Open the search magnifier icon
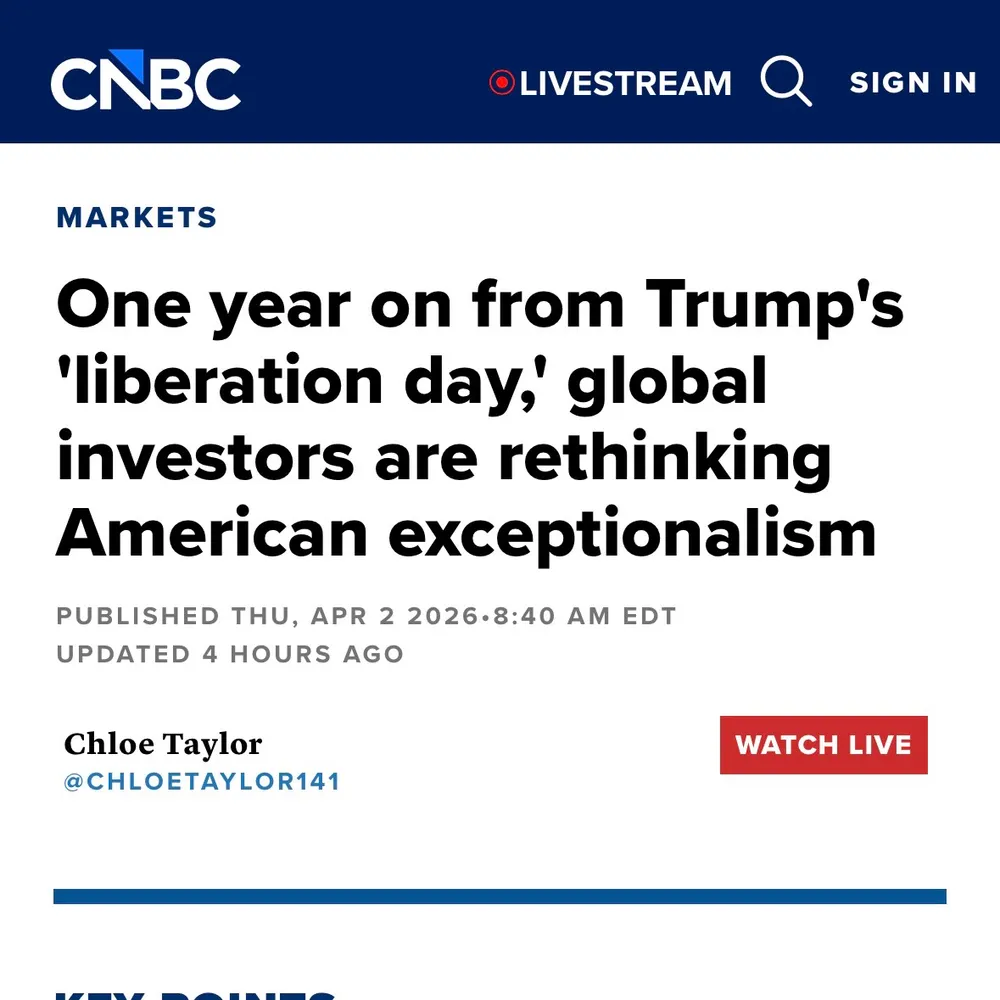Image resolution: width=1000 pixels, height=1000 pixels. (x=785, y=81)
